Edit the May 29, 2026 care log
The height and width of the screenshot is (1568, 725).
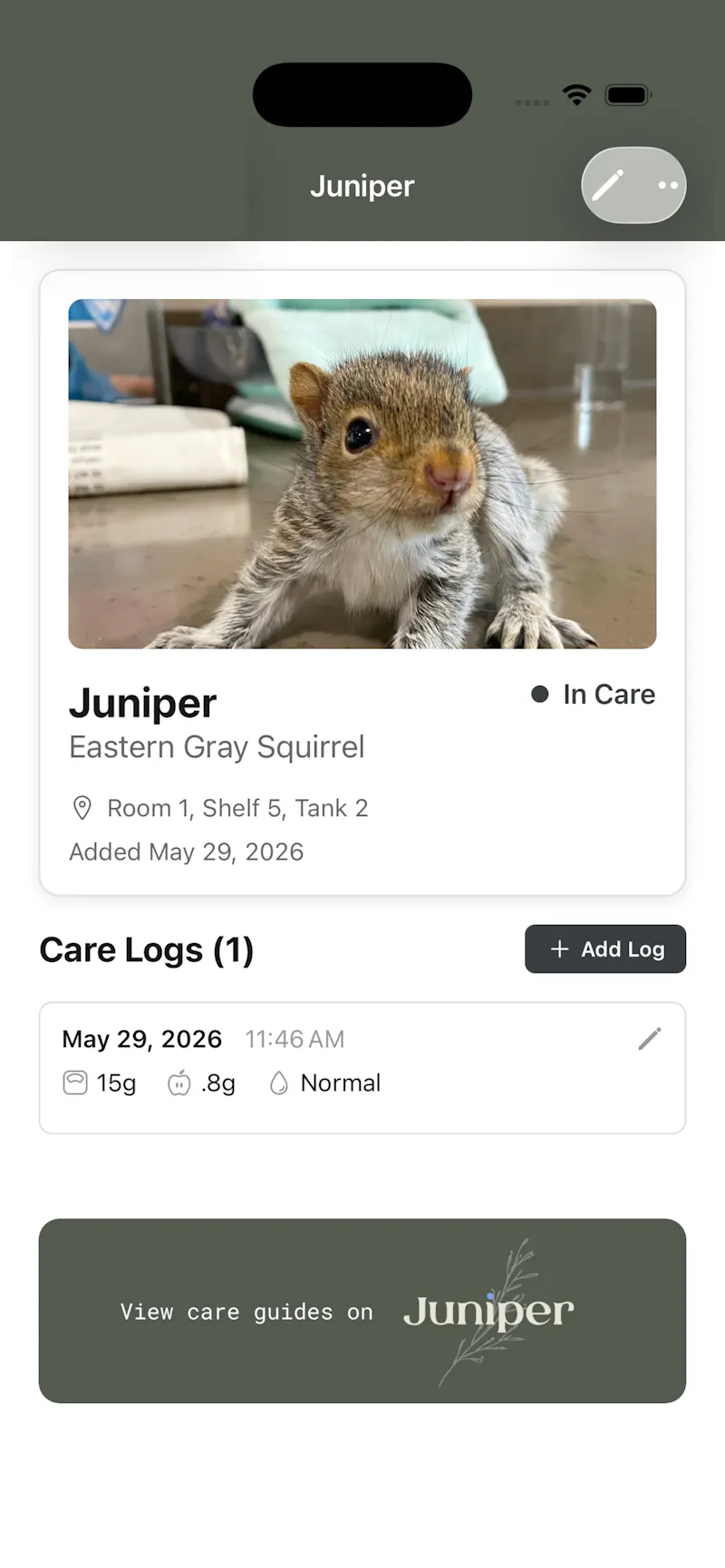pos(650,1039)
